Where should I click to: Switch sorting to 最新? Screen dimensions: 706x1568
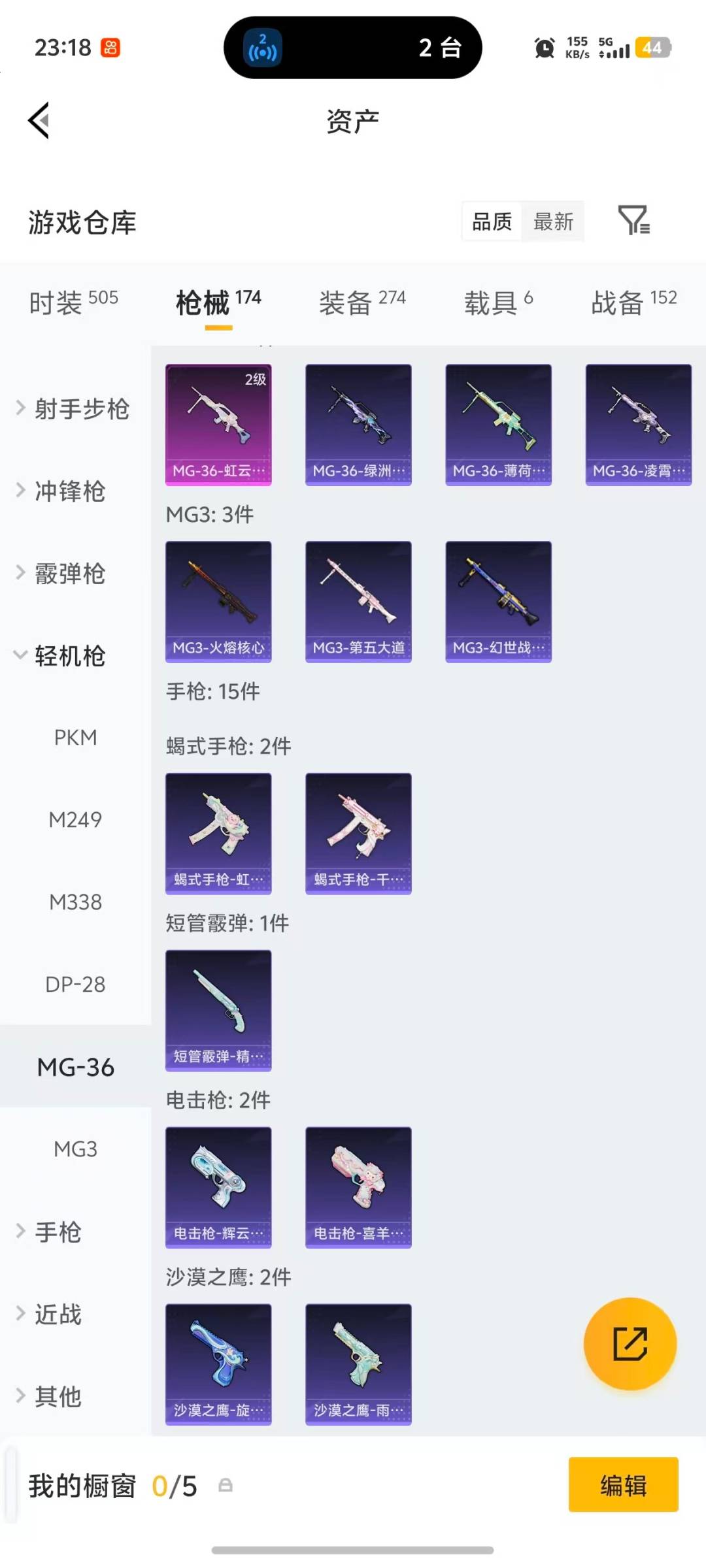click(553, 222)
